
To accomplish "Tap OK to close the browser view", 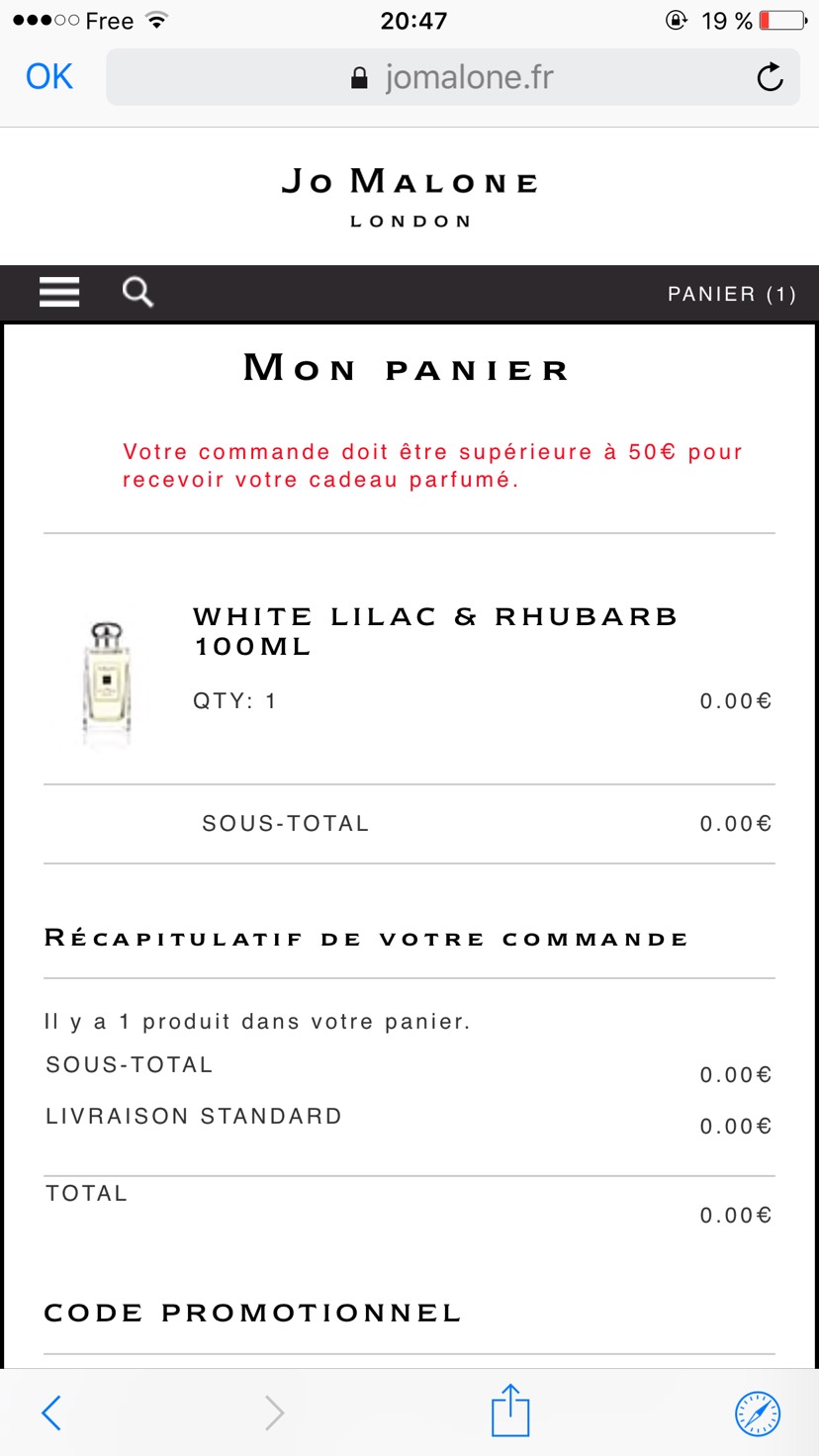I will point(49,77).
